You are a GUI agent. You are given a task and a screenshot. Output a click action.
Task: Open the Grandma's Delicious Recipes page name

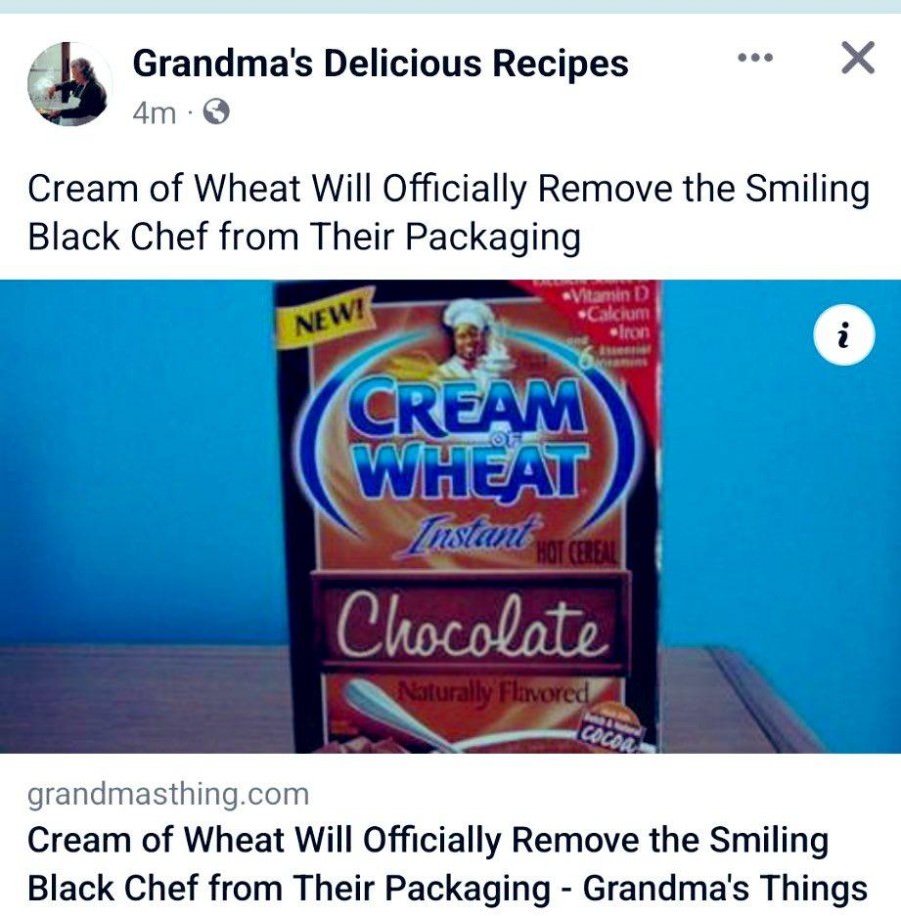click(x=380, y=64)
